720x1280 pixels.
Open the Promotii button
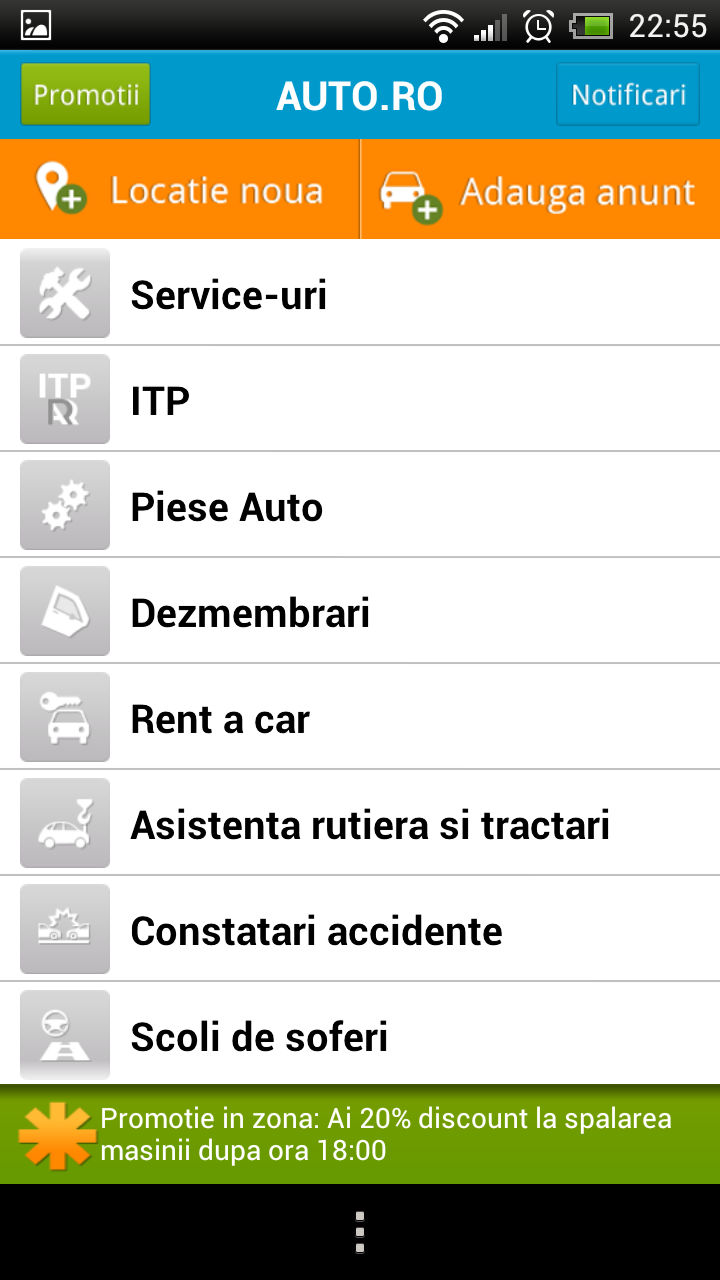[x=85, y=95]
